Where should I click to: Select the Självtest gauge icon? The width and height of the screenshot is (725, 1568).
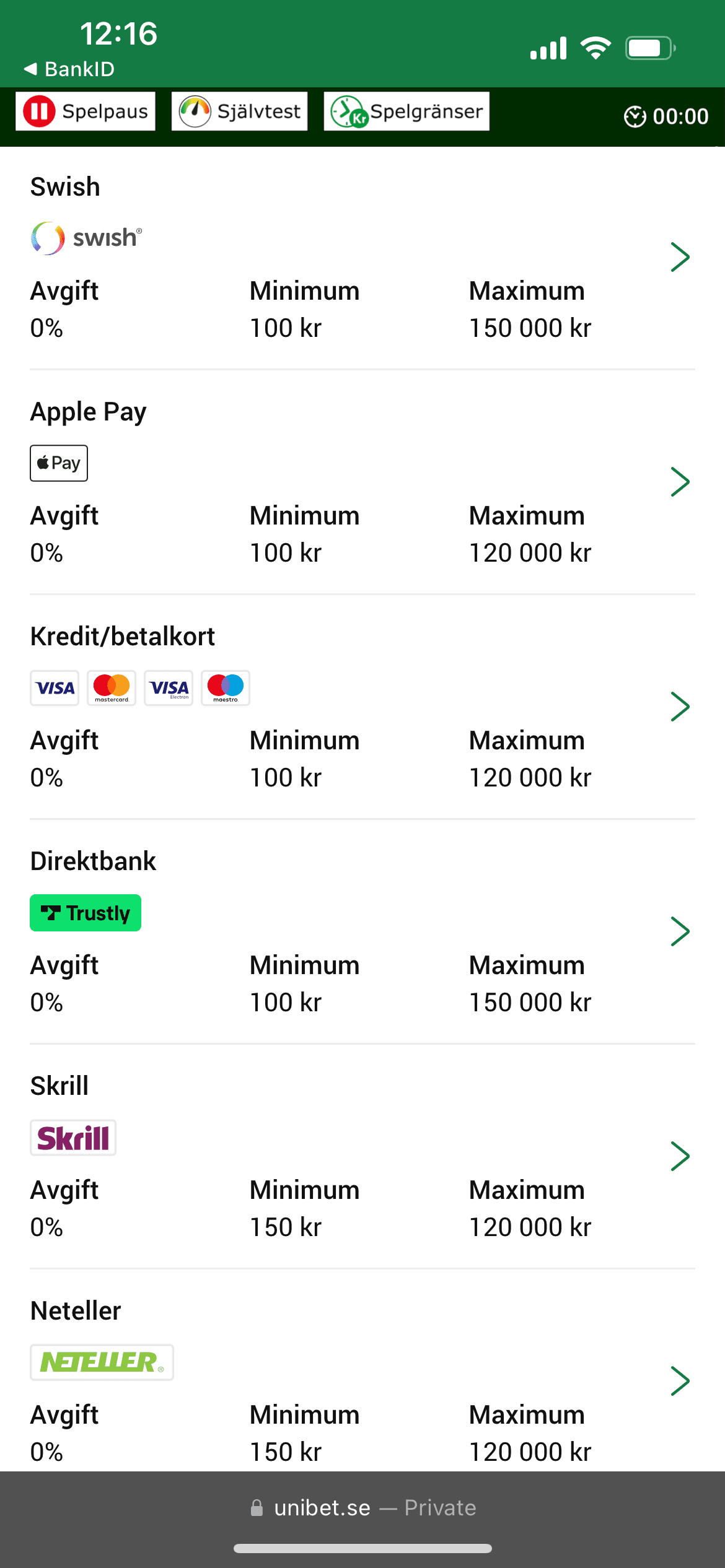point(195,110)
